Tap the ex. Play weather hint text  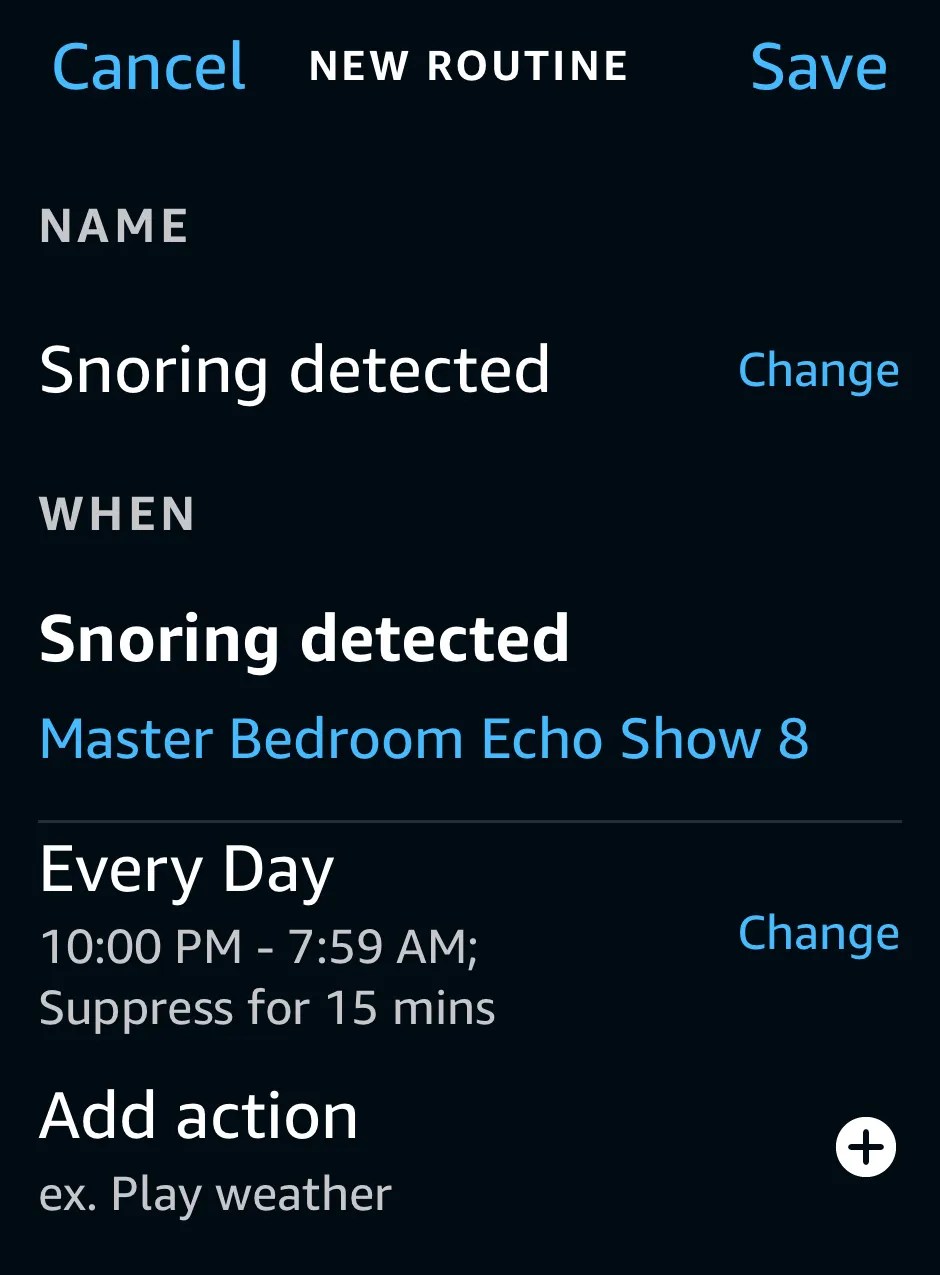[215, 1192]
